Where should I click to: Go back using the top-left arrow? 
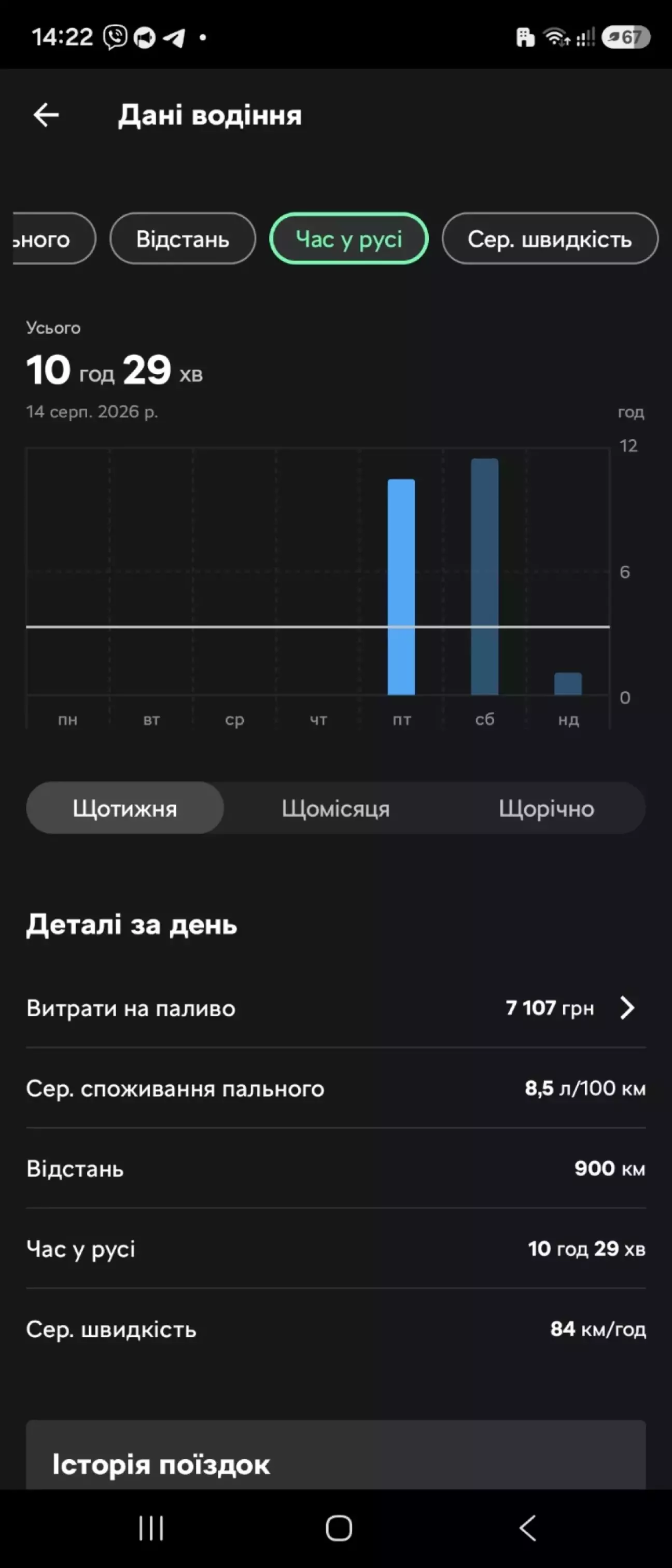(x=46, y=115)
